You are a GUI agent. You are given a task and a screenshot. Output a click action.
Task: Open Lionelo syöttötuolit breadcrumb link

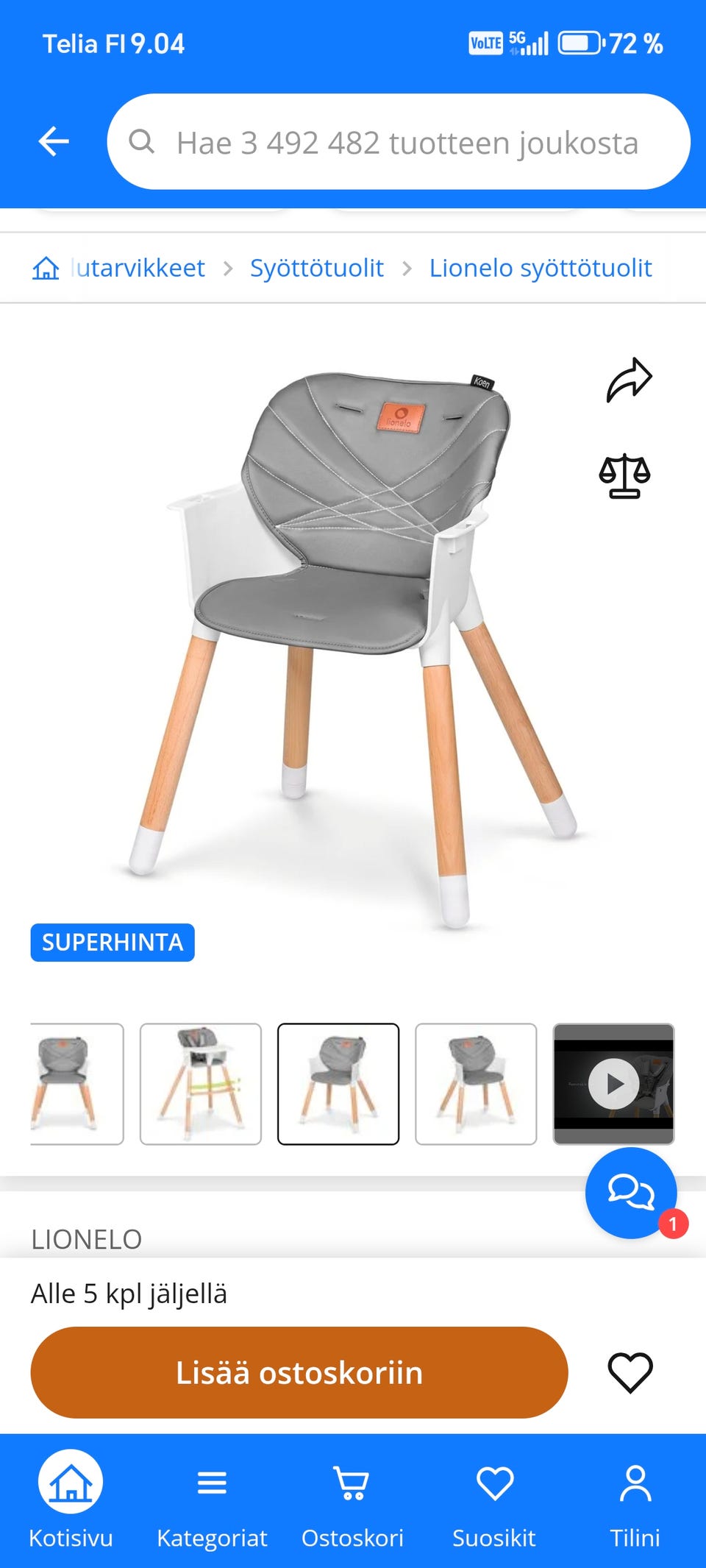tap(540, 268)
